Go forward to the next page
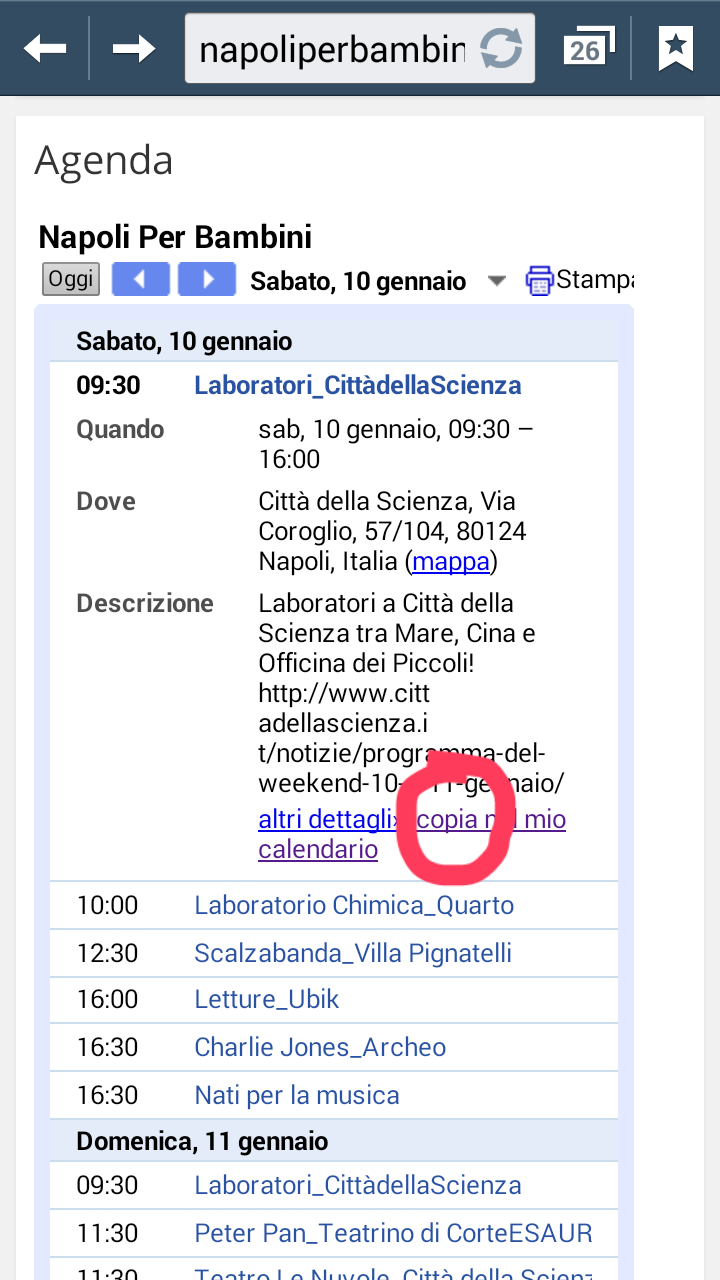 (x=133, y=48)
